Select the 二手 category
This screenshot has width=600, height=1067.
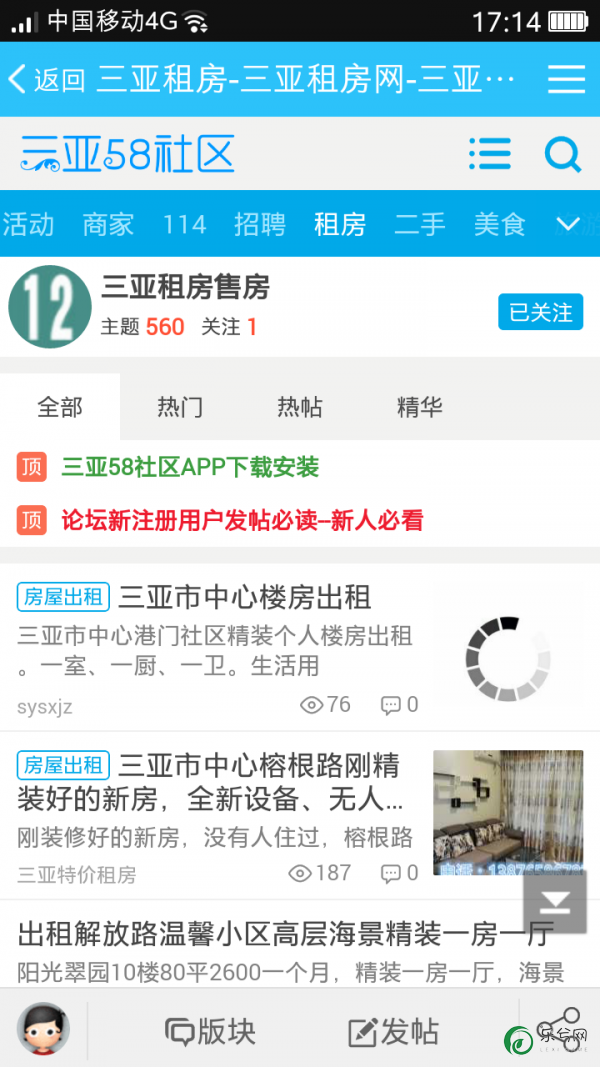(420, 224)
